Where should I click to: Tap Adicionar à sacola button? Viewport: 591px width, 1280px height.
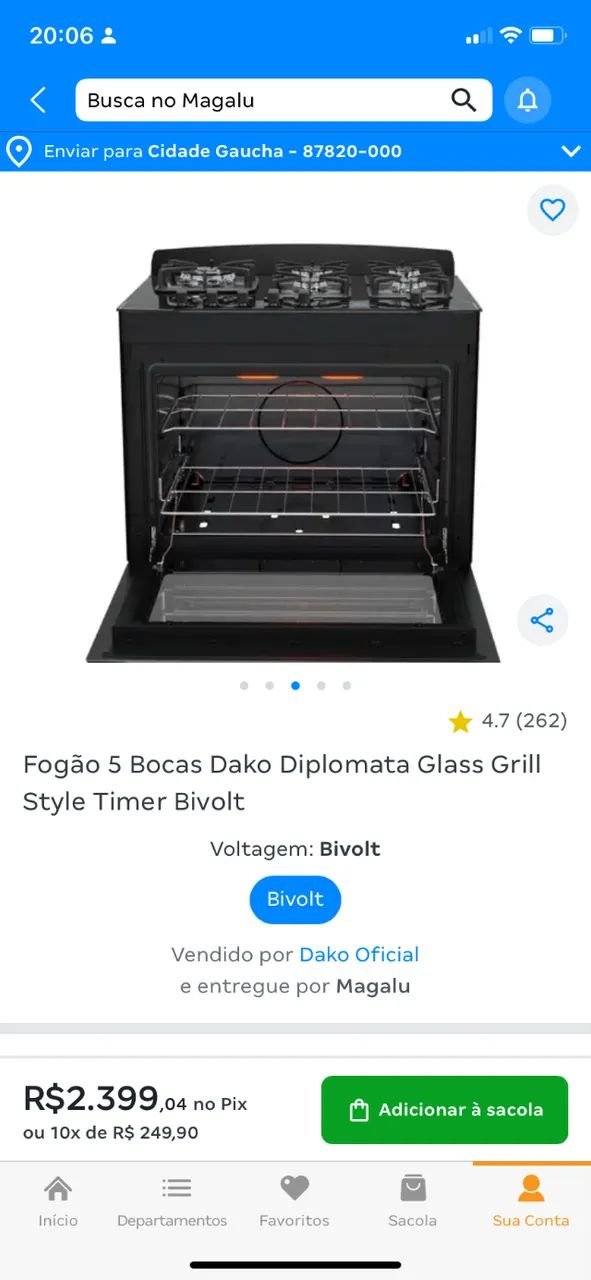coord(444,1110)
